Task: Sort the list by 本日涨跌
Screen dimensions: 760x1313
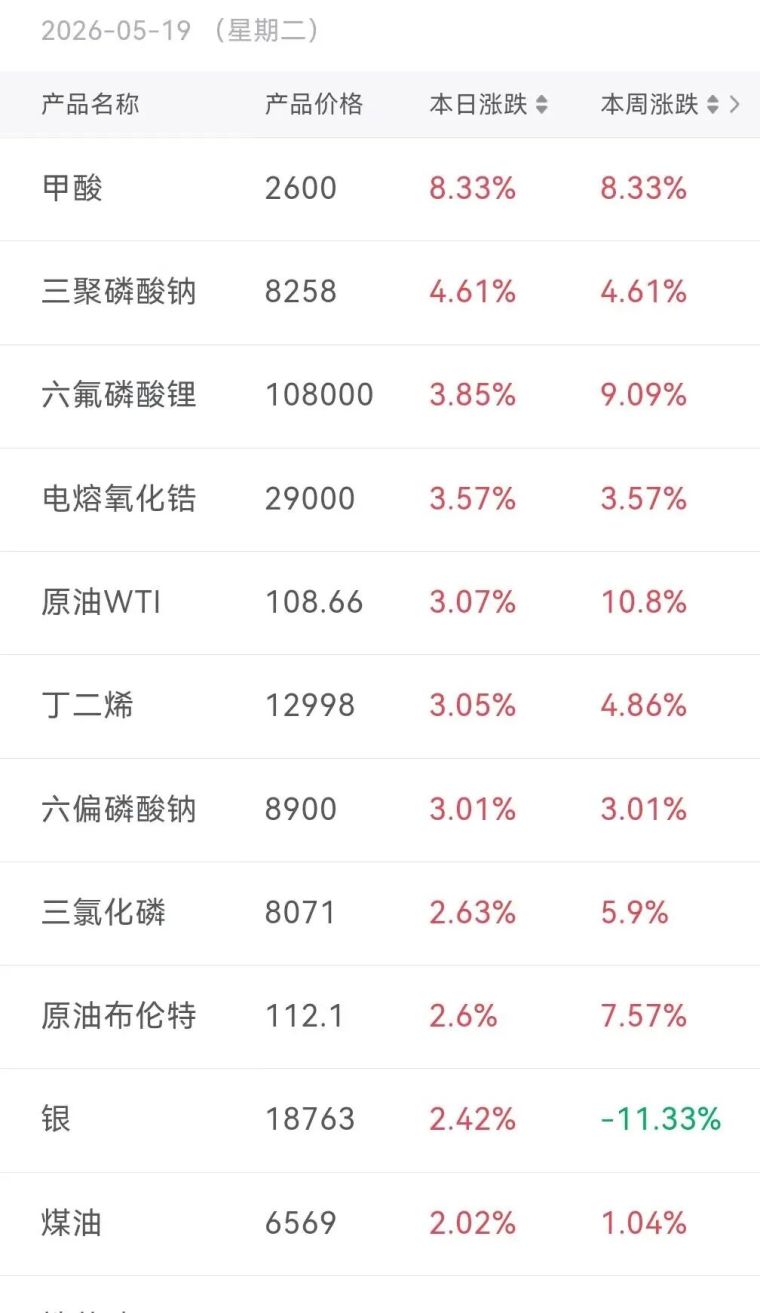Action: point(489,104)
